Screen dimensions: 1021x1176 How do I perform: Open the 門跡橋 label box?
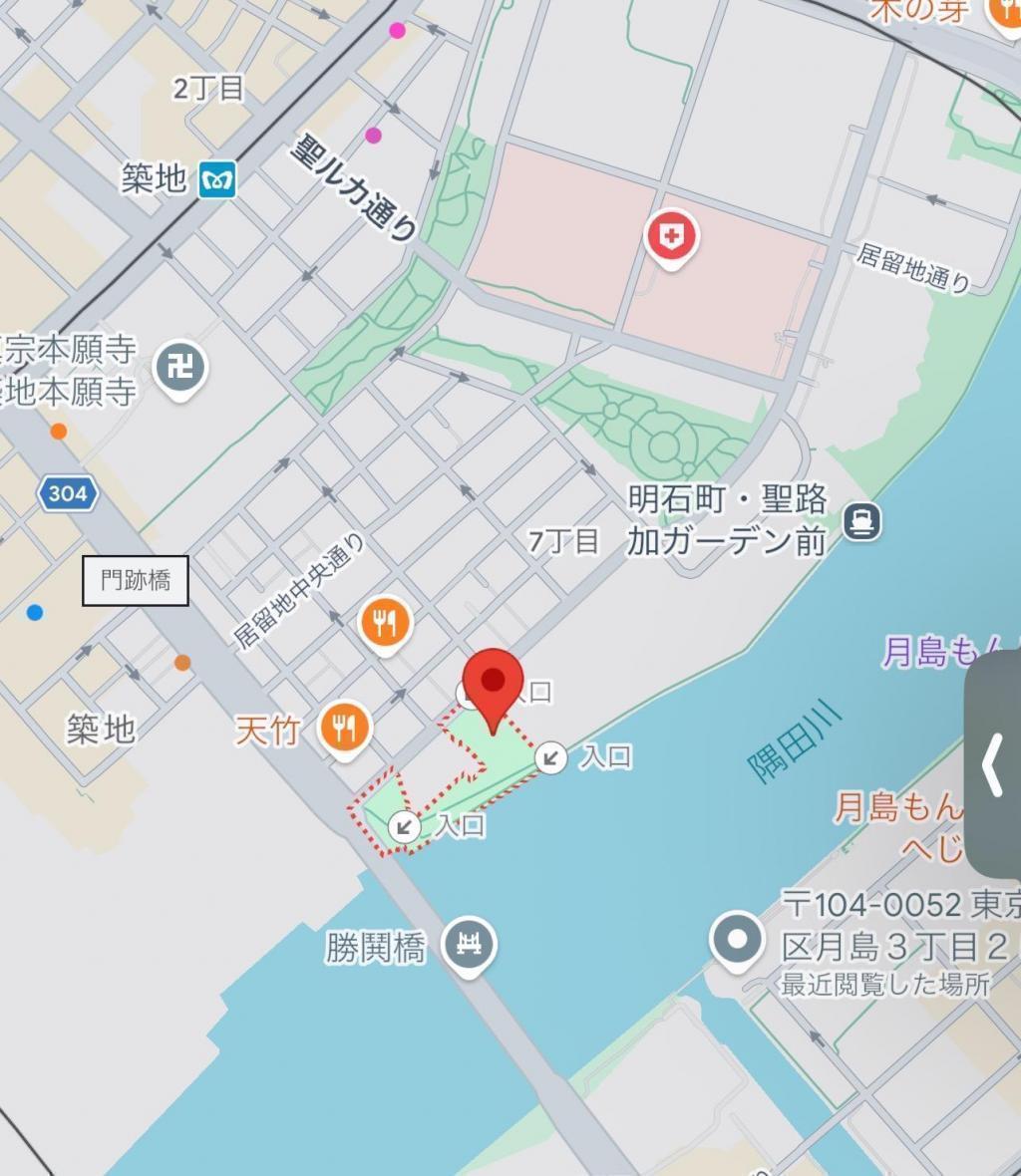(x=135, y=582)
